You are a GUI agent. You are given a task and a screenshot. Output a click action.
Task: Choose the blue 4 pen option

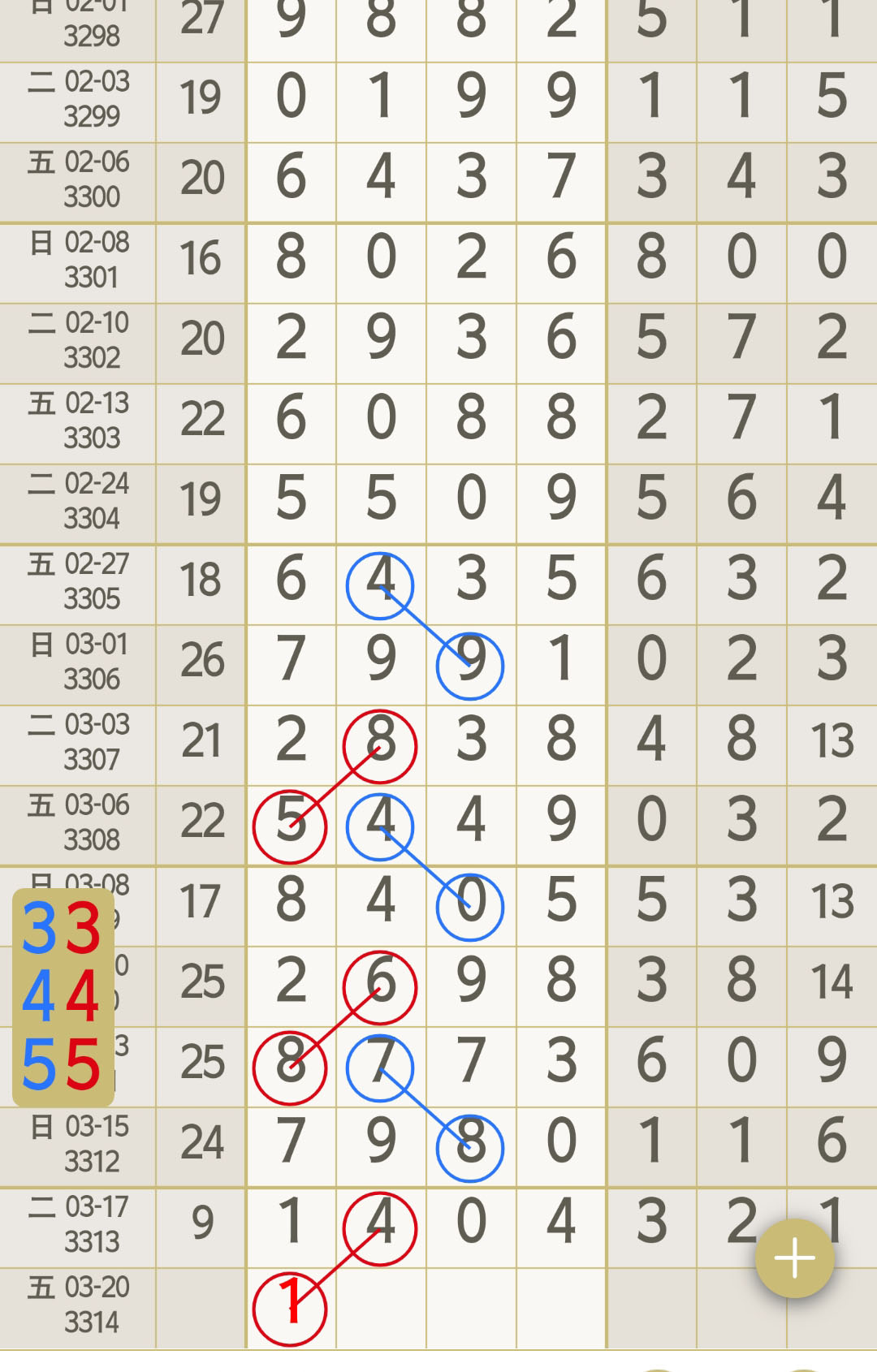pos(41,997)
